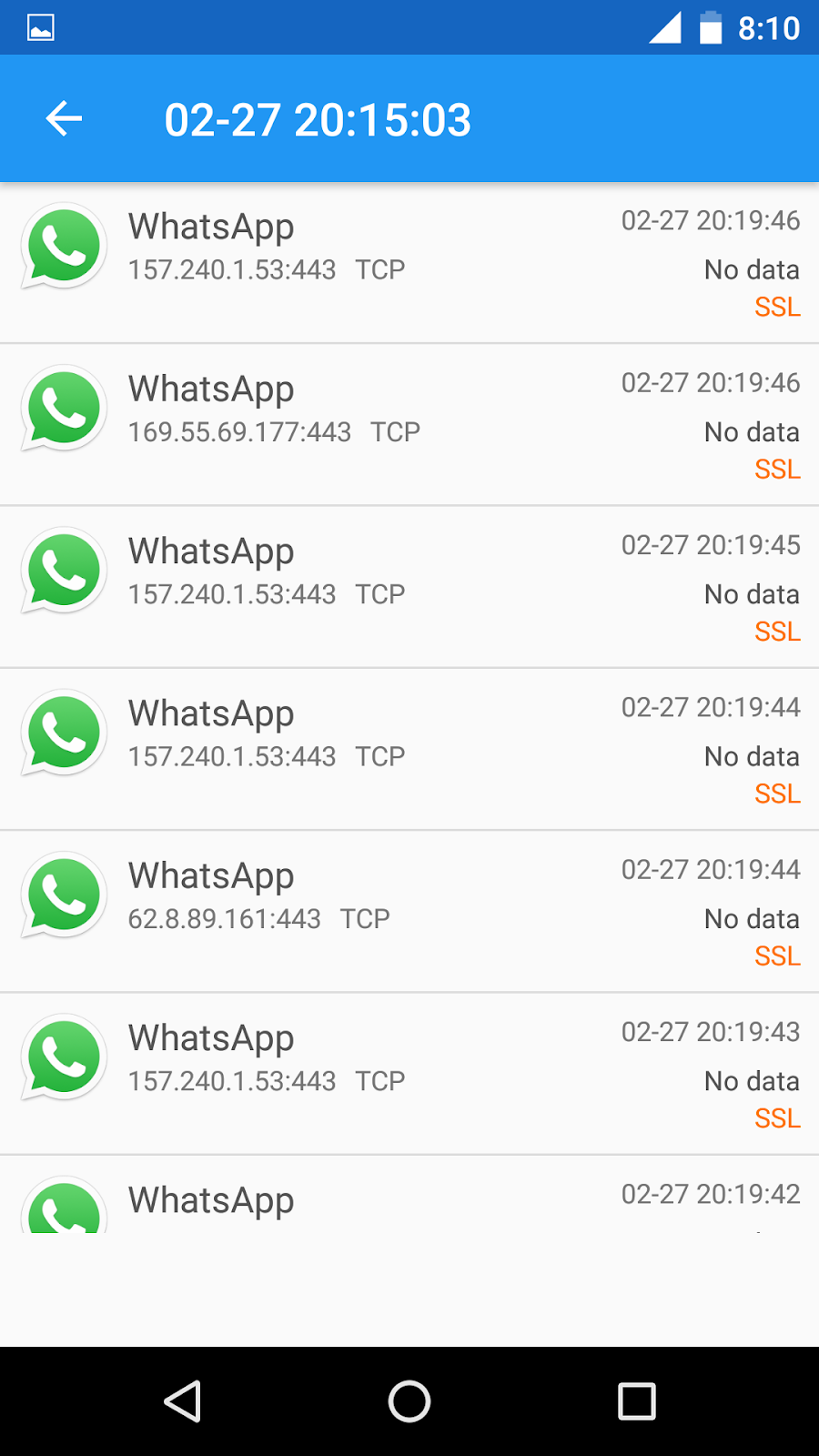Screen dimensions: 819x1456
Task: Open the 169.55.69.177:443 WhatsApp capture
Action: click(x=409, y=425)
